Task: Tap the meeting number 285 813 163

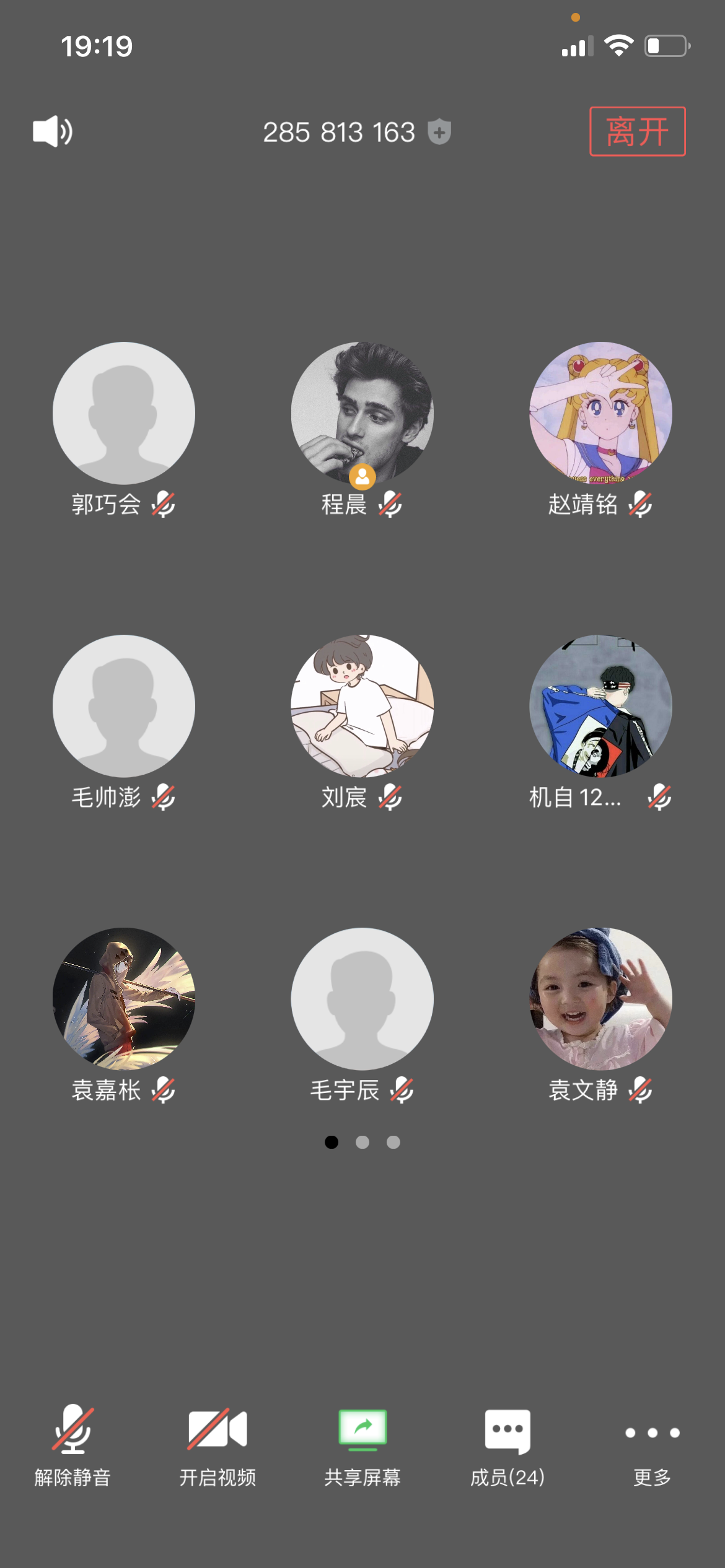Action: click(x=339, y=132)
